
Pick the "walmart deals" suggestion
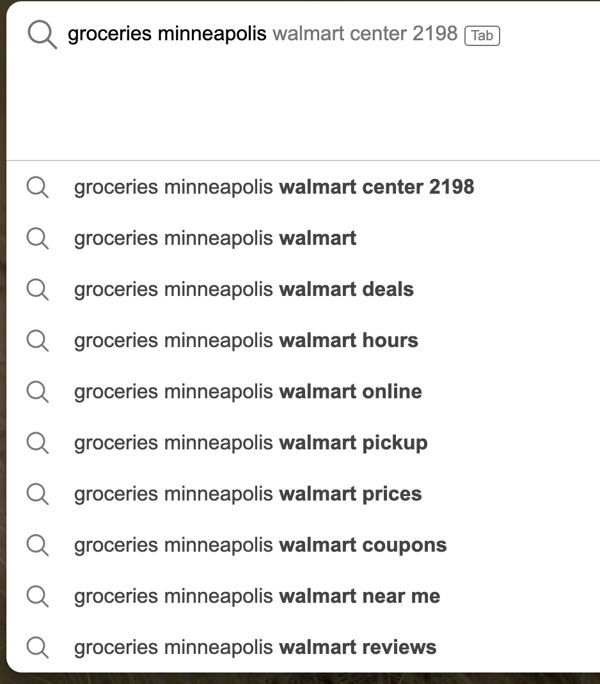click(x=243, y=289)
